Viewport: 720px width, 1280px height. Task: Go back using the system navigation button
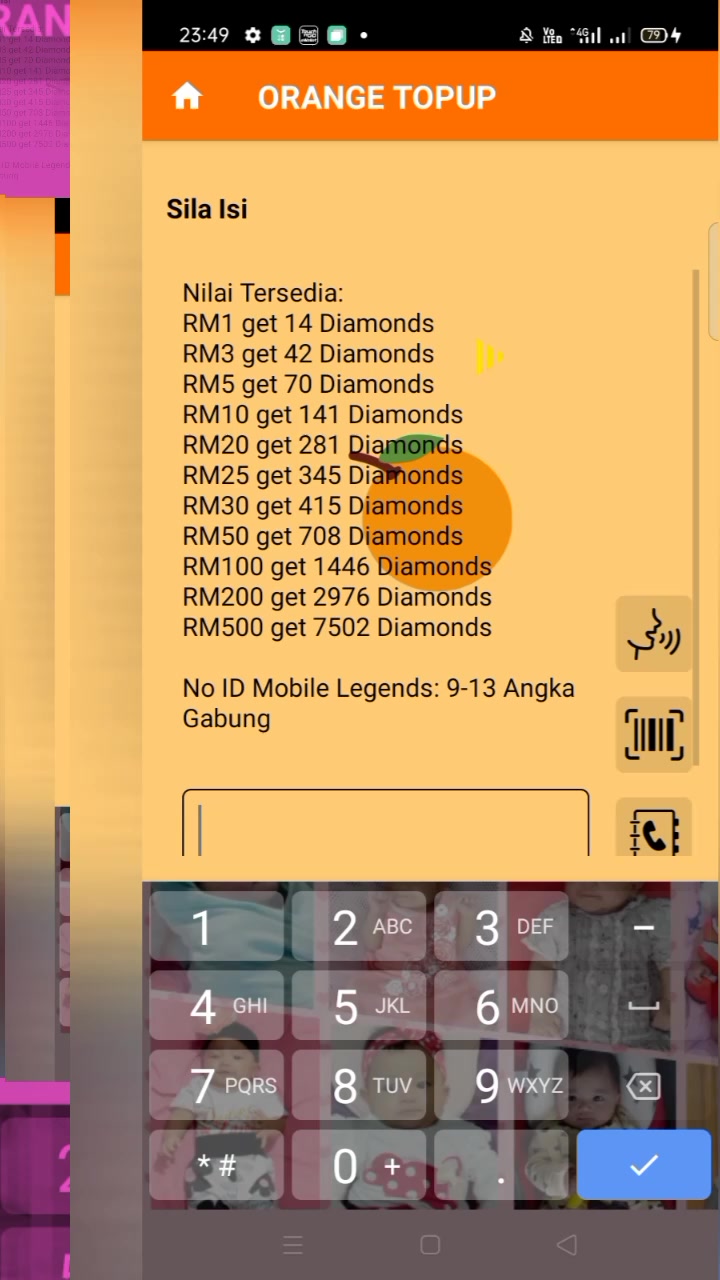[x=566, y=1244]
